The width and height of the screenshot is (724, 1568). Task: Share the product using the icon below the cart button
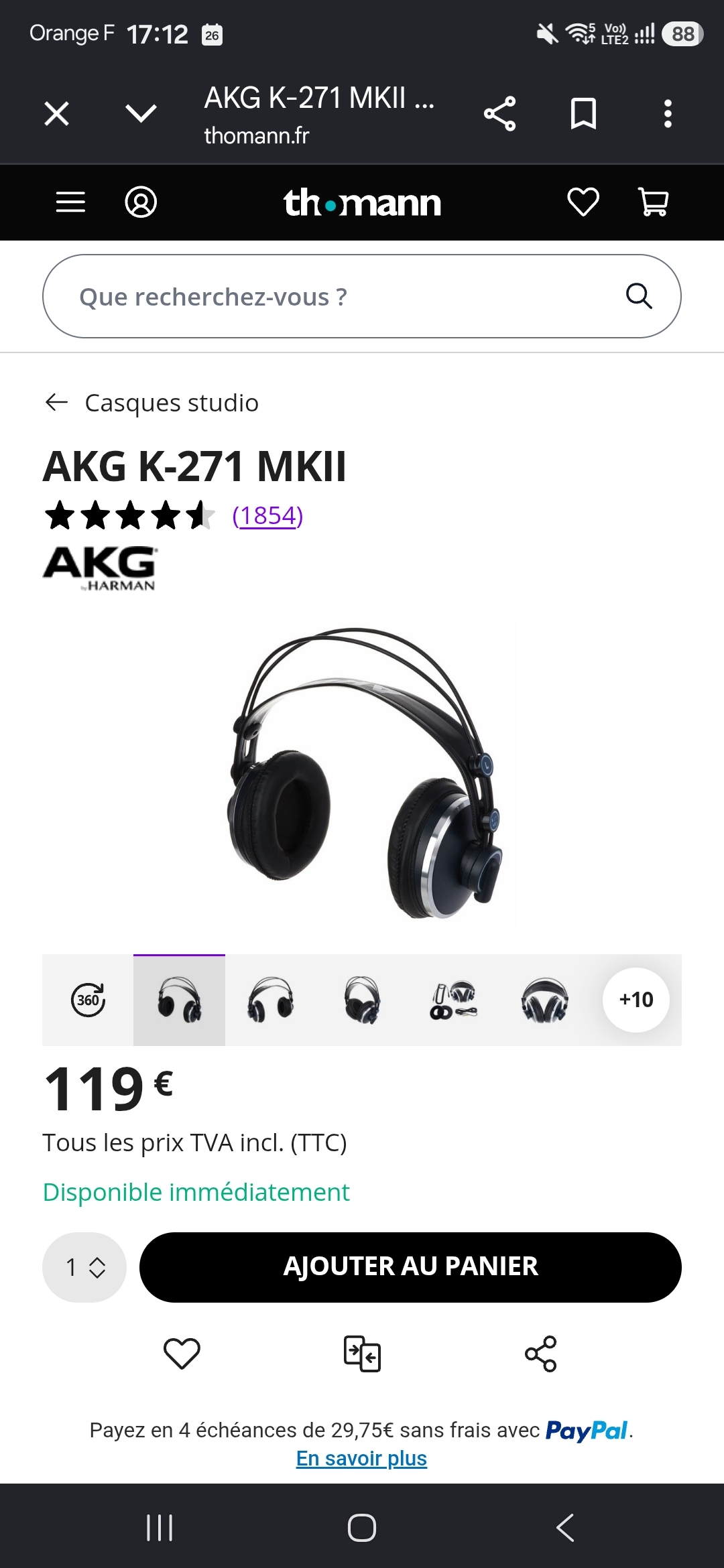coord(541,1354)
